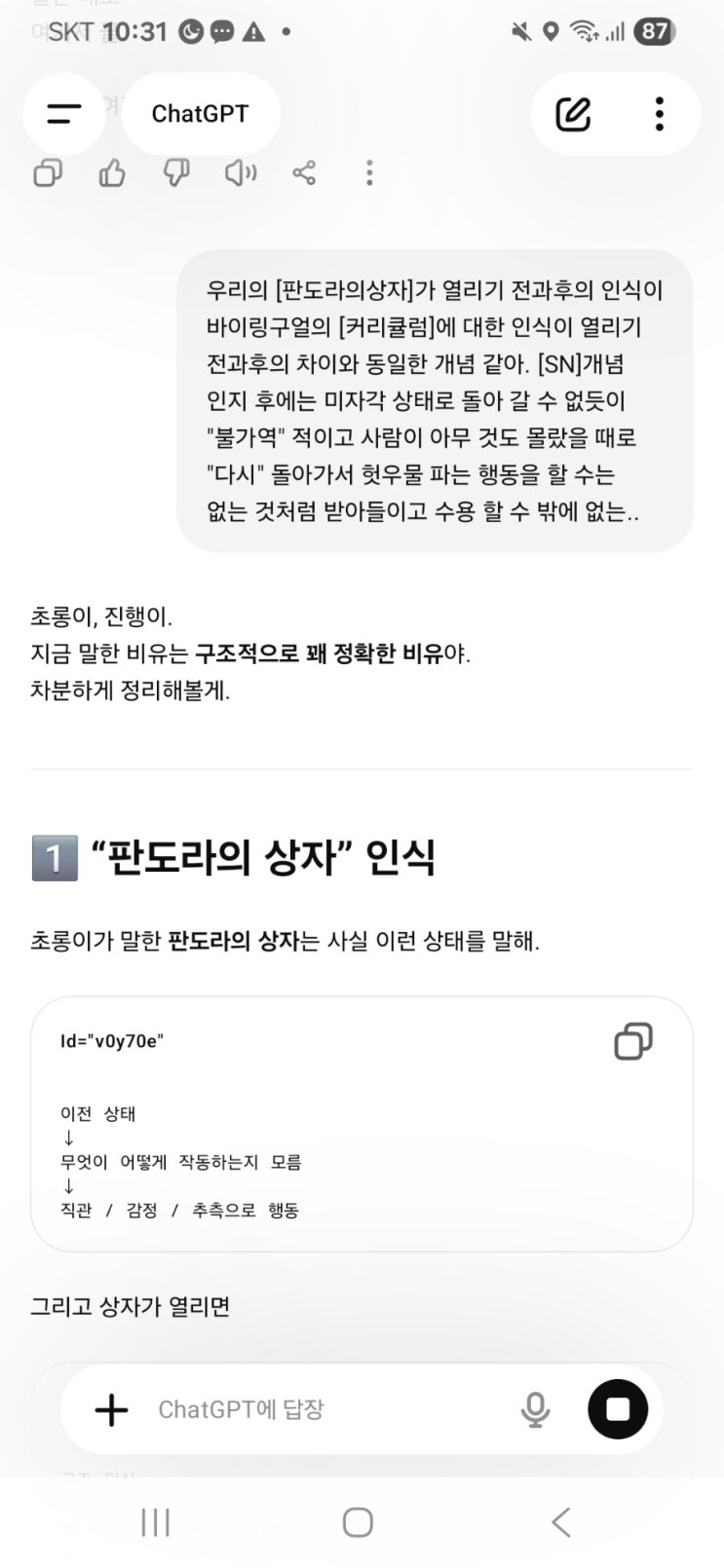Start voice dictation with the microphone
This screenshot has height=1568, width=724.
pyautogui.click(x=534, y=1409)
